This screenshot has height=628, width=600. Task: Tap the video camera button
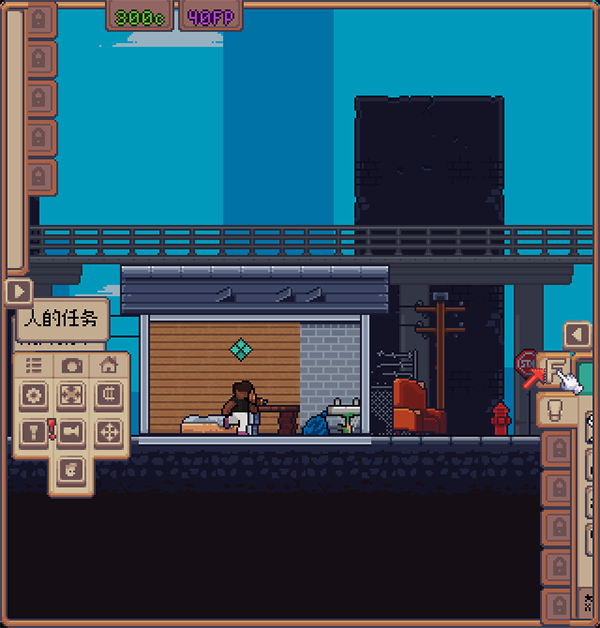tap(71, 433)
